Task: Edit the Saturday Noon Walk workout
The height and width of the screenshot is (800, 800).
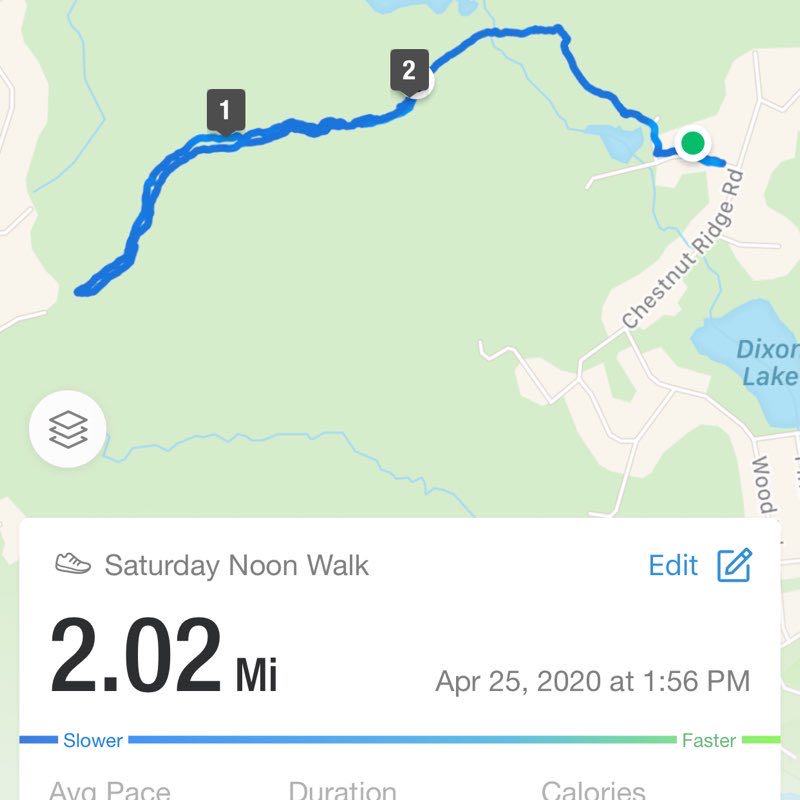Action: click(x=700, y=565)
